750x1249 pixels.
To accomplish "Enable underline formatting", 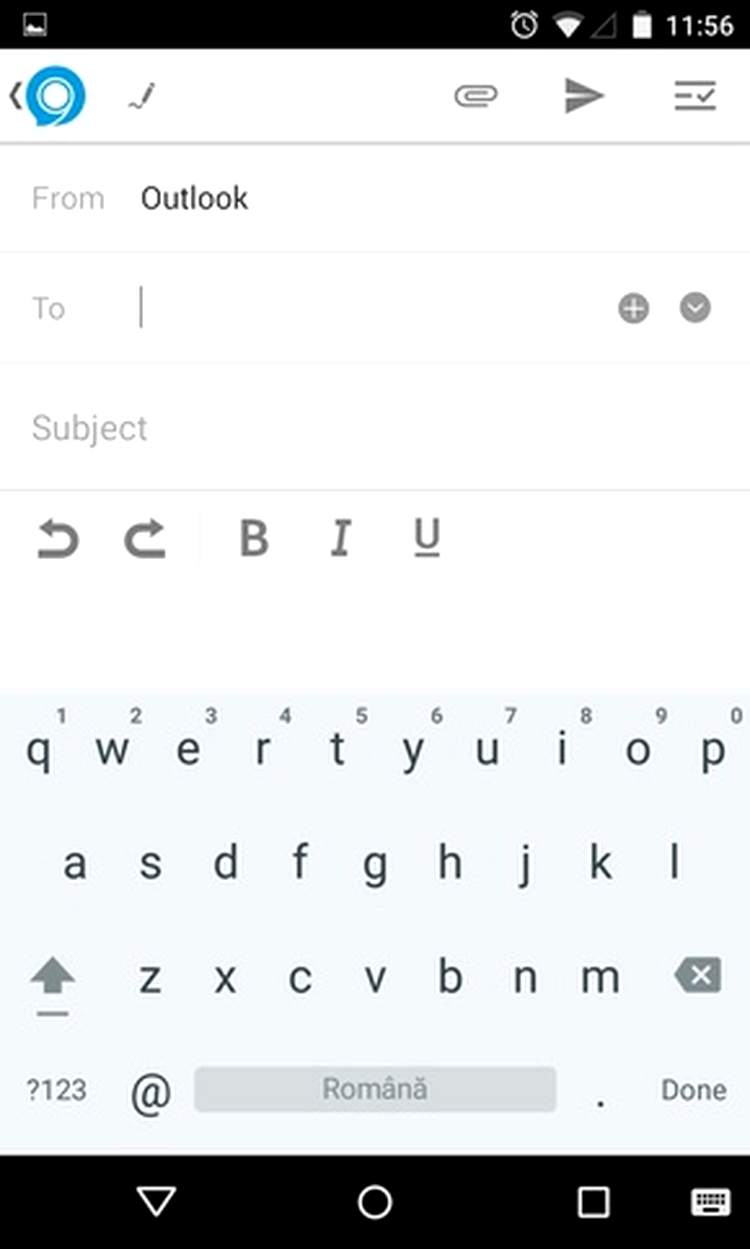I will pos(427,539).
